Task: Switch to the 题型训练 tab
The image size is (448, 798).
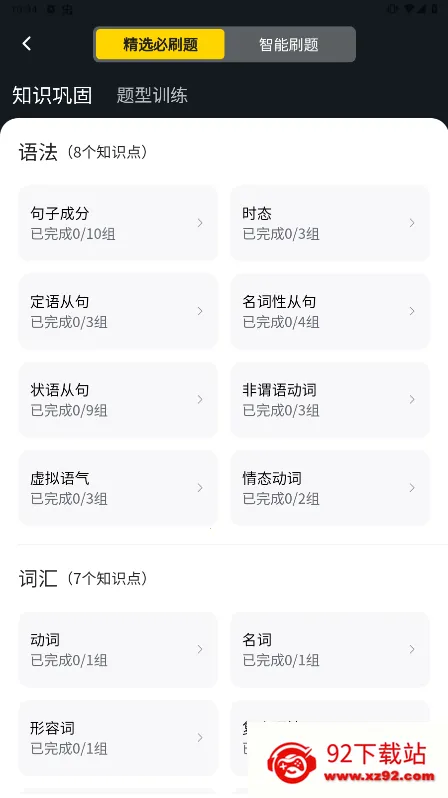Action: tap(152, 95)
